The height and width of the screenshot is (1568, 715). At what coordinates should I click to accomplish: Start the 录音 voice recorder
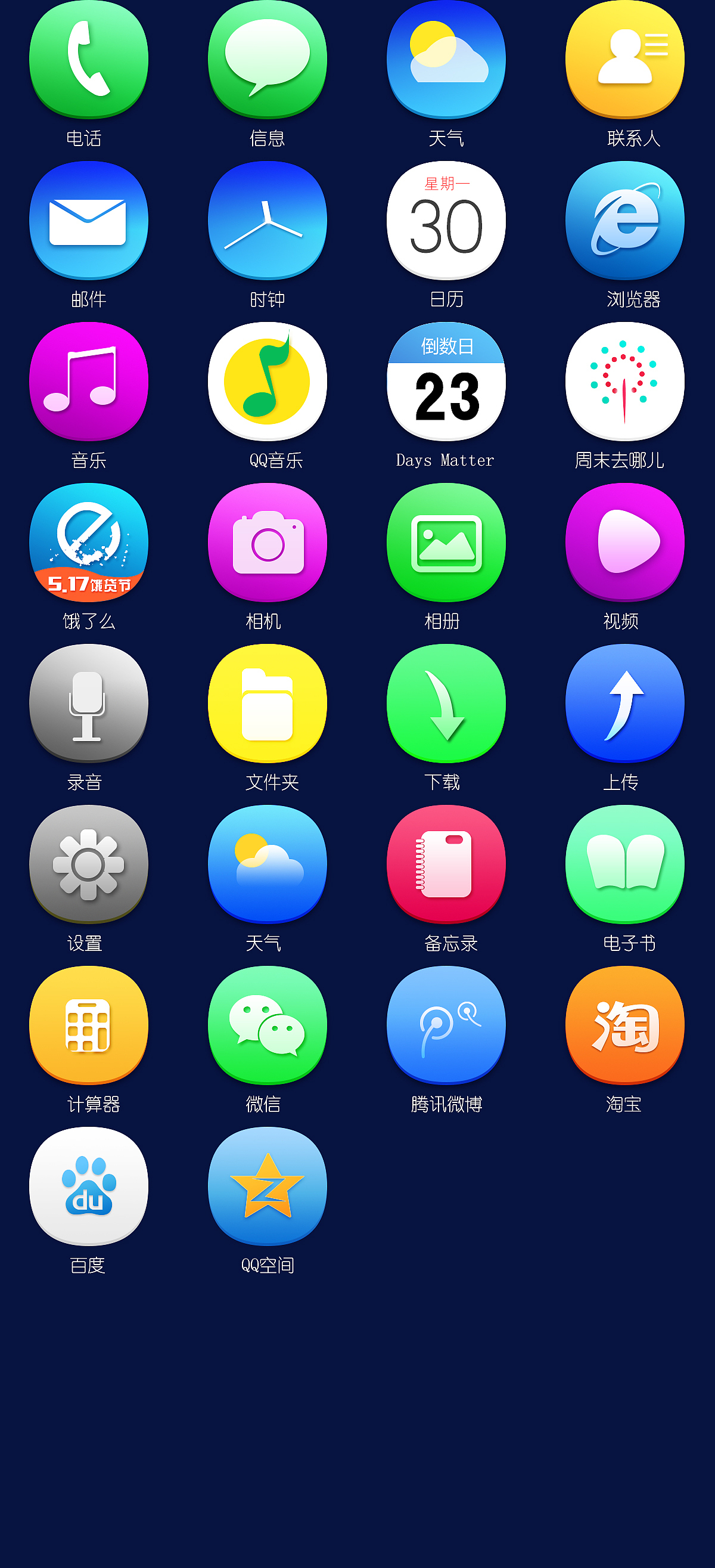[x=88, y=704]
